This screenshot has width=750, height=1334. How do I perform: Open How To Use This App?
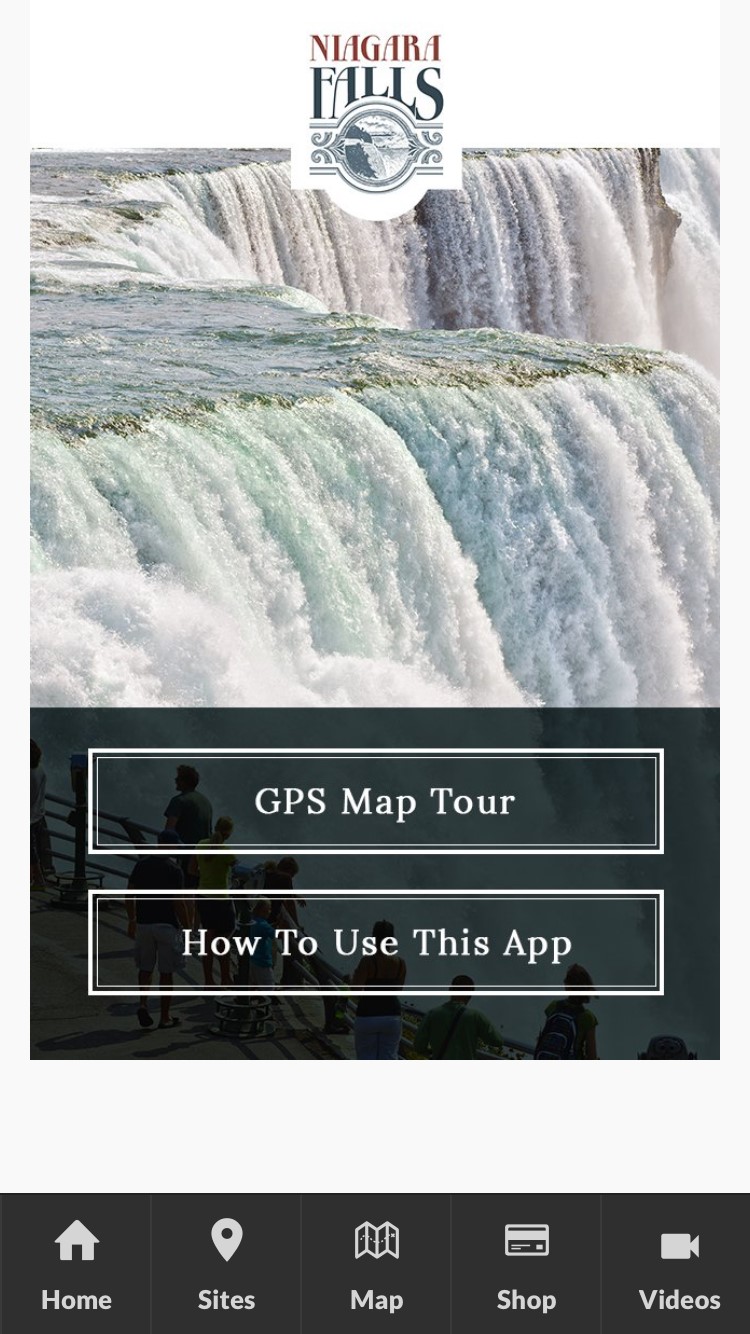[x=376, y=942]
